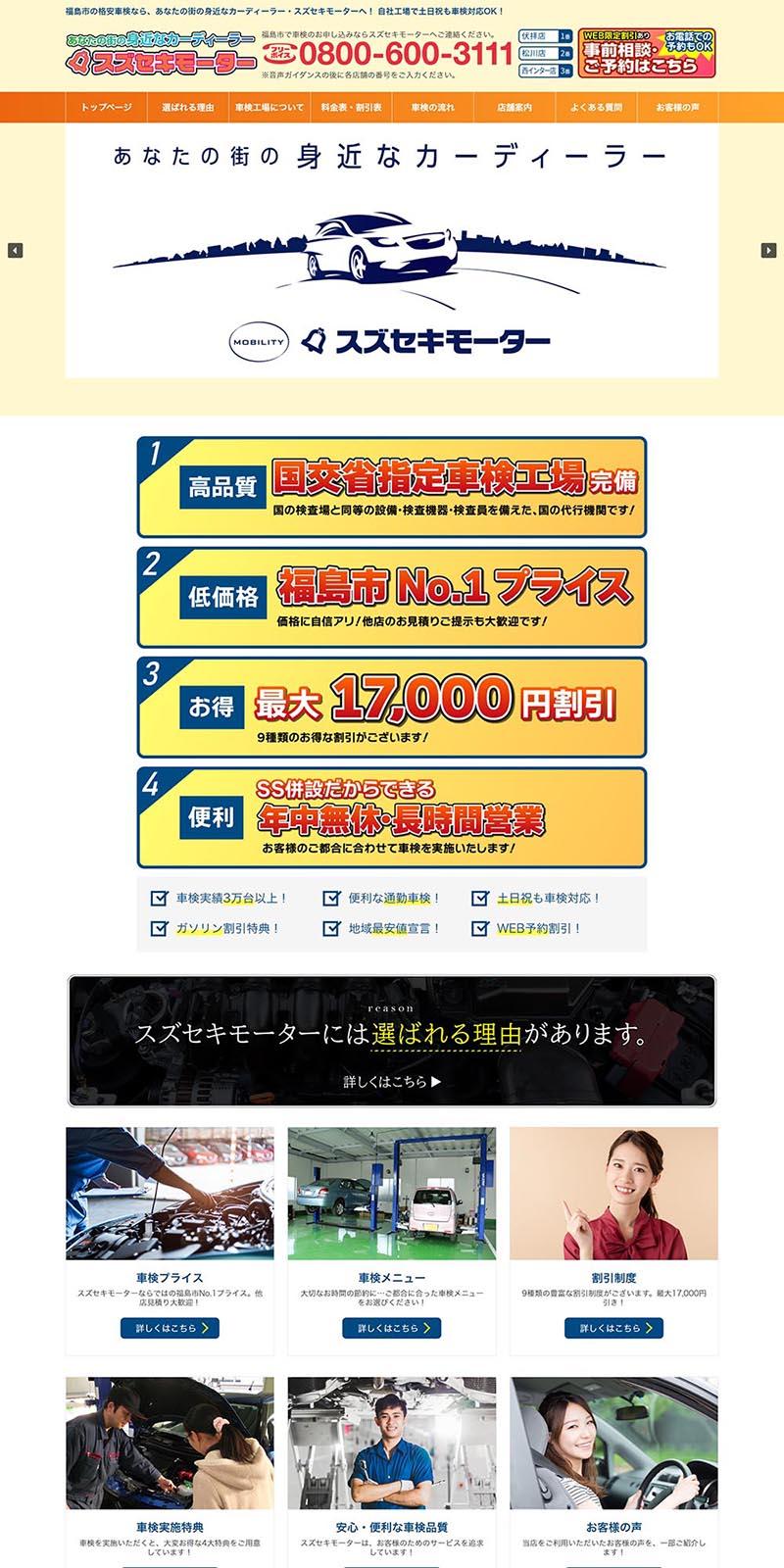This screenshot has width=784, height=1568.
Task: Open the 国交省指定車検工場 banner
Action: 392,487
